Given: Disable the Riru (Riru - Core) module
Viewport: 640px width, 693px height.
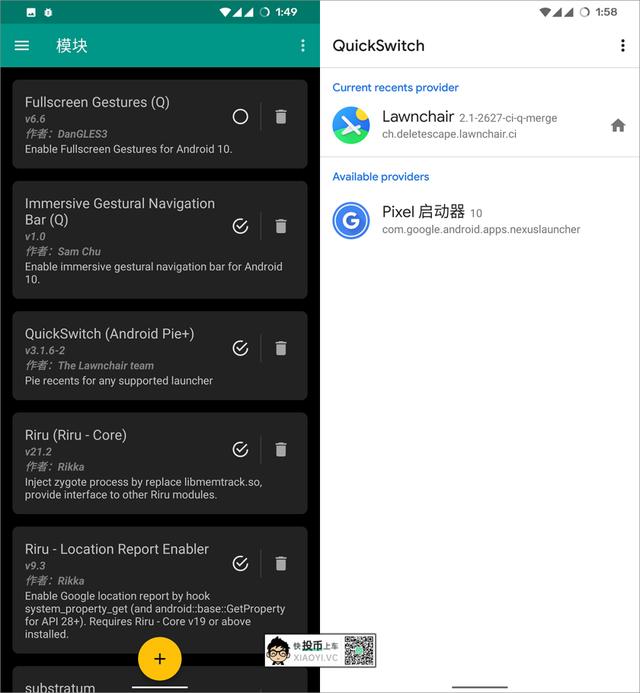Looking at the screenshot, I should tap(240, 450).
